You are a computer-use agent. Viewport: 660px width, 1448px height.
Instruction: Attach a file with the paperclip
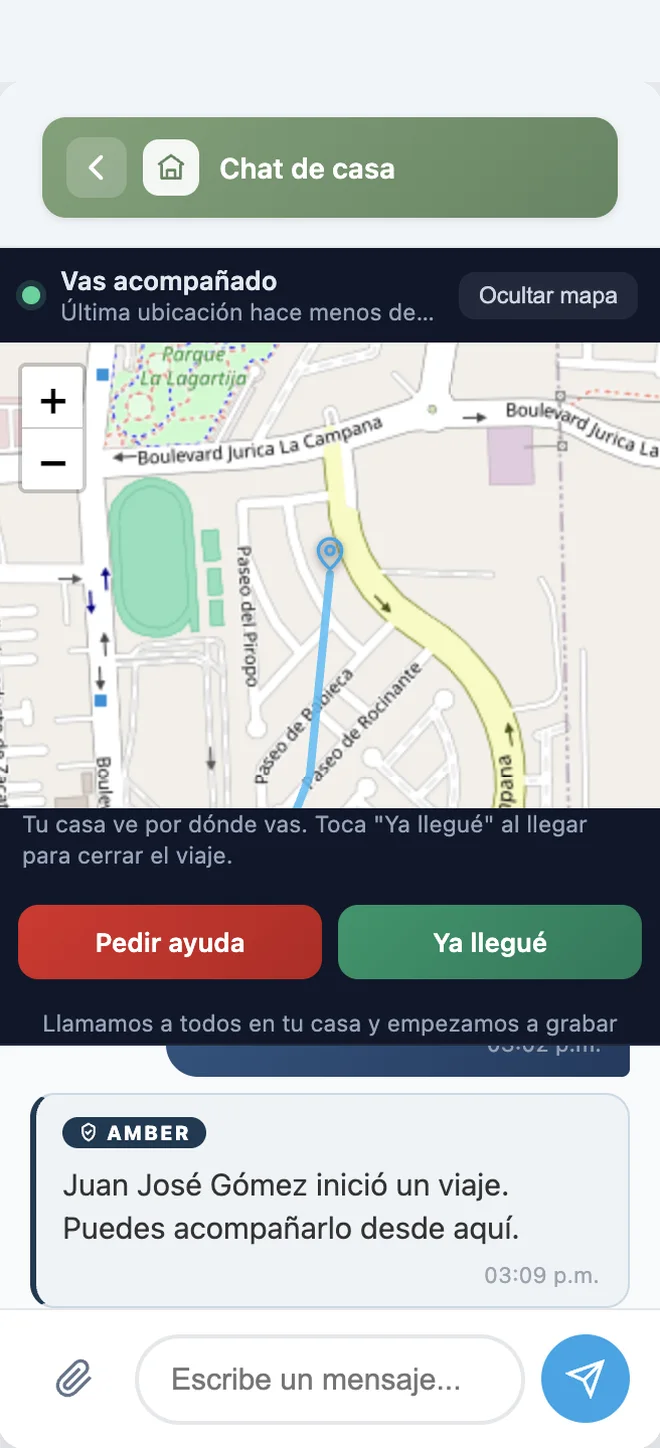(x=73, y=1379)
